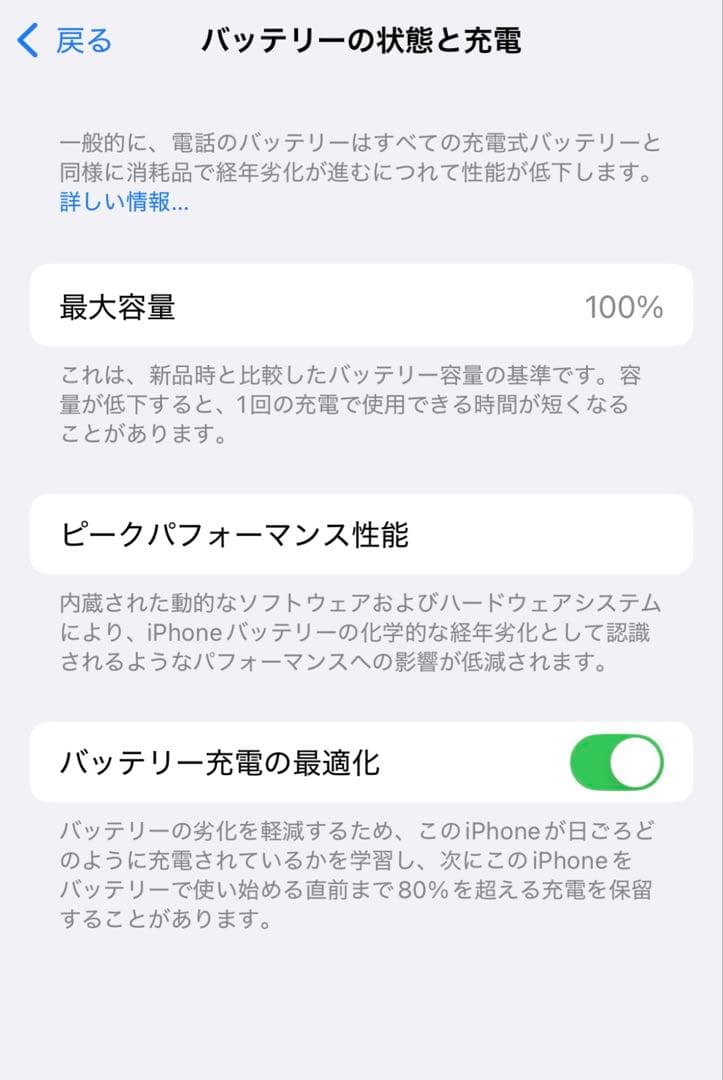Screen dimensions: 723x1080
Task: Tap the 100% maximum capacity value
Action: point(626,306)
